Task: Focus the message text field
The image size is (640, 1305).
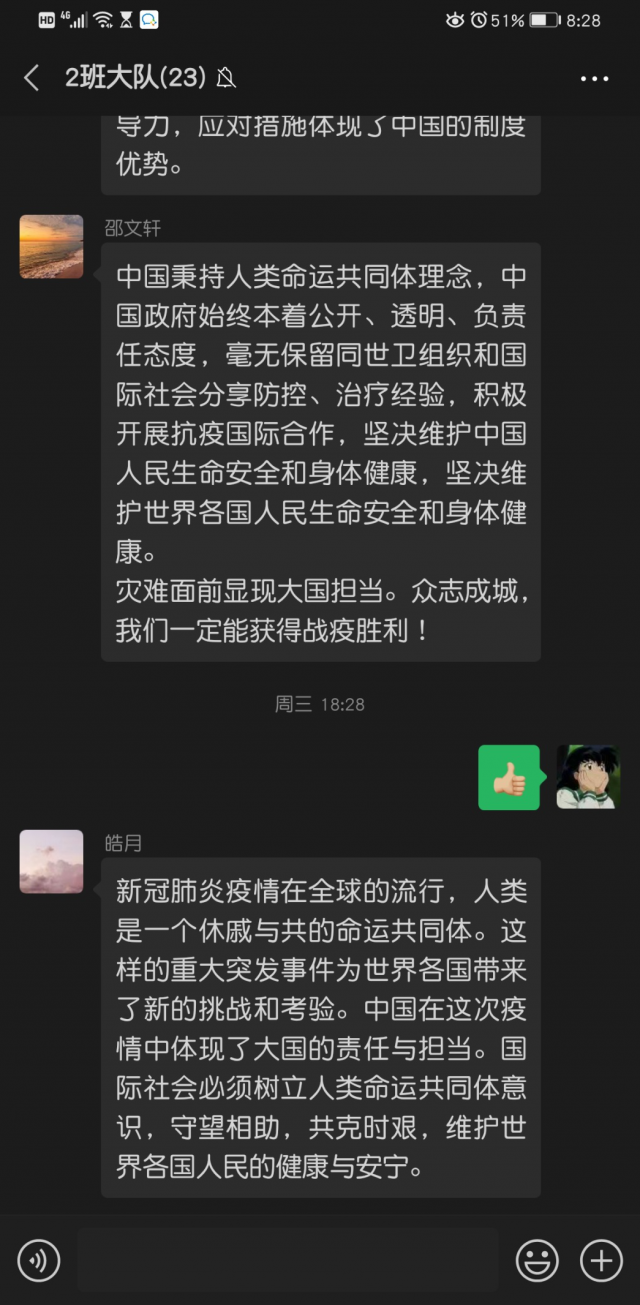Action: 287,1260
